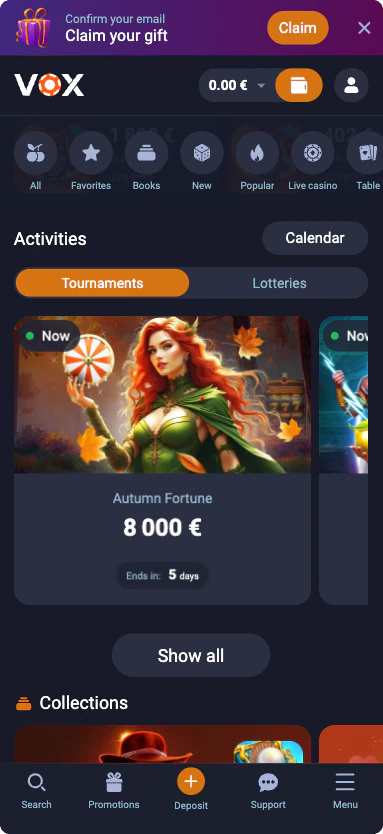Open the orange wallet button
383x834 pixels.
(x=299, y=85)
